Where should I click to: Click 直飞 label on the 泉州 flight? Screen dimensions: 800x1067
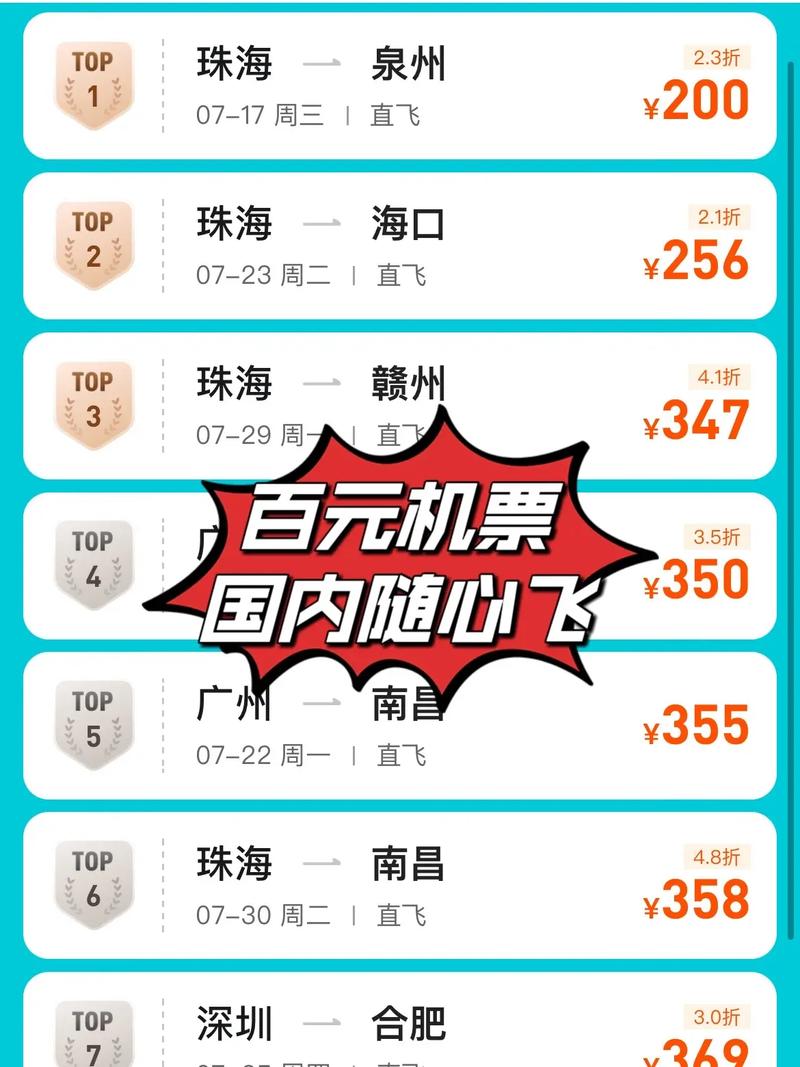click(396, 113)
